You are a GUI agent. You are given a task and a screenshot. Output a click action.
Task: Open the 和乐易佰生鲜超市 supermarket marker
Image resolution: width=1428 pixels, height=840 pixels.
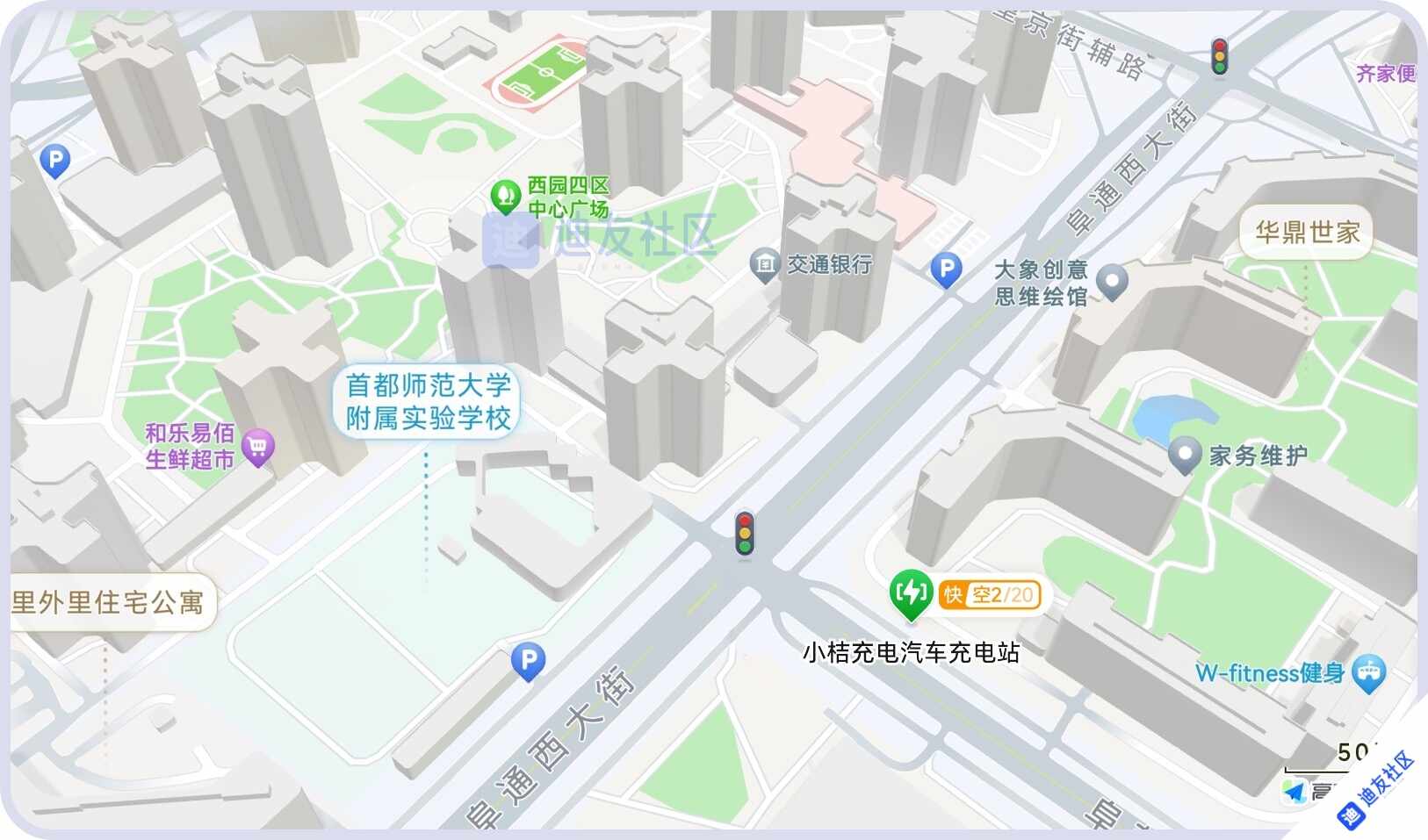click(x=257, y=447)
